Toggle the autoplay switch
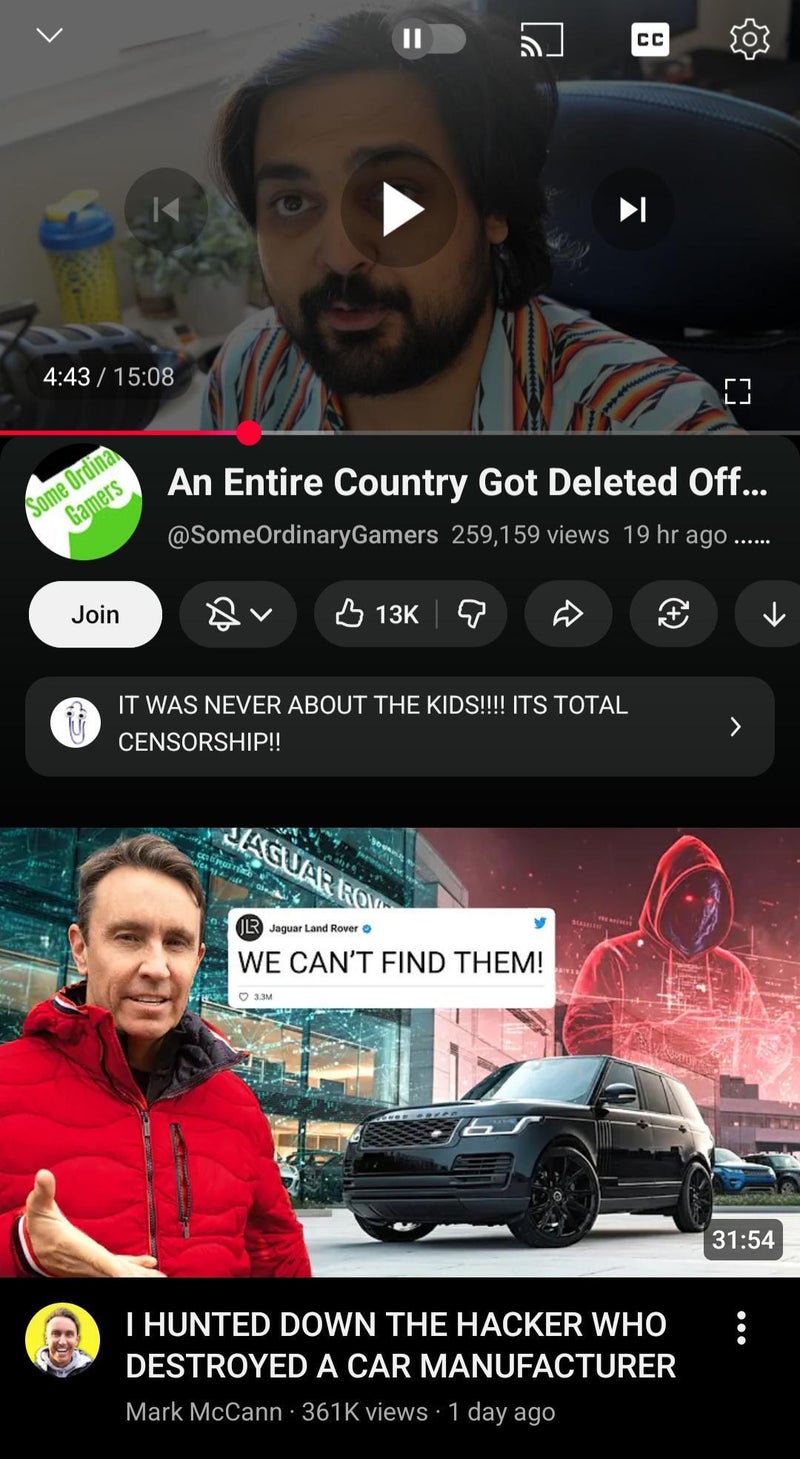 pyautogui.click(x=429, y=39)
